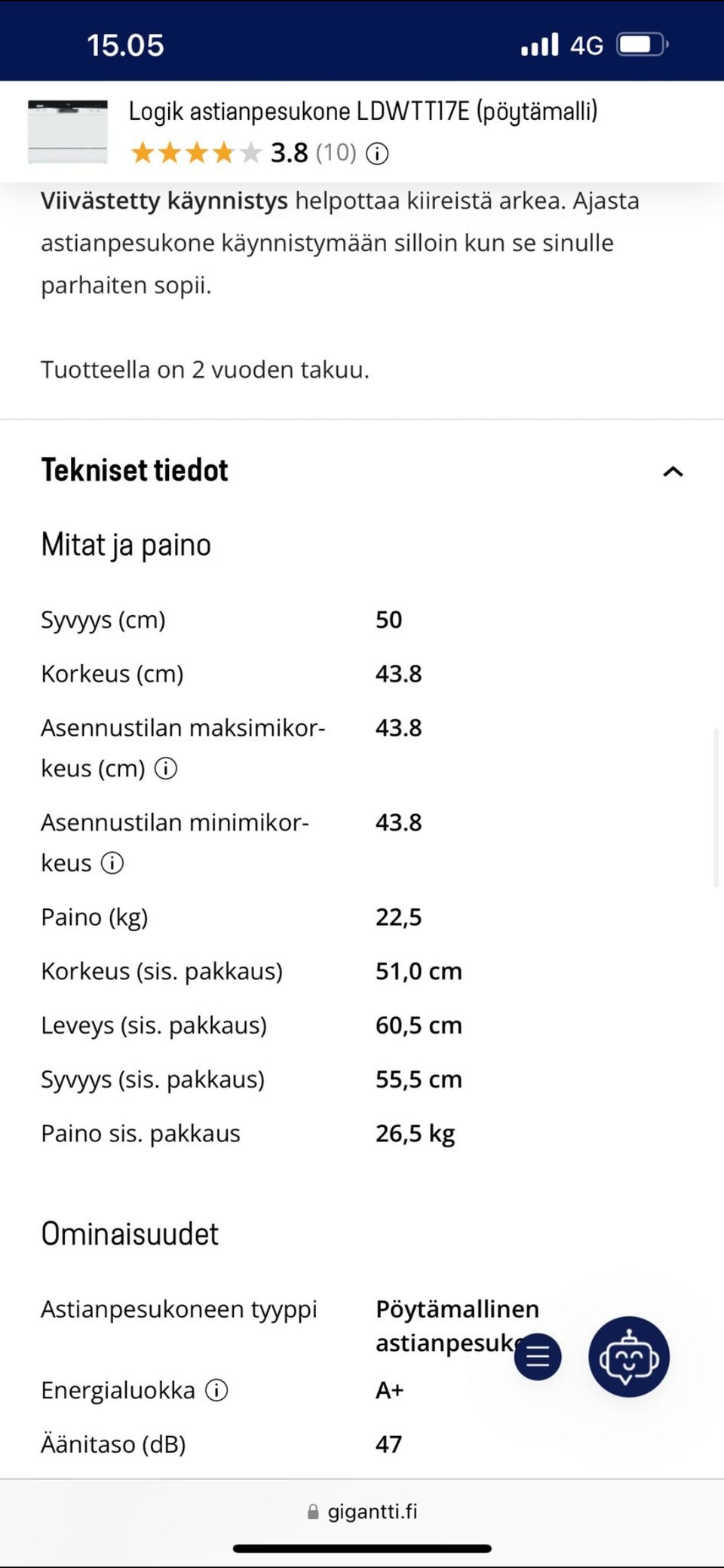
Task: Select the fourth rating star
Action: point(224,152)
